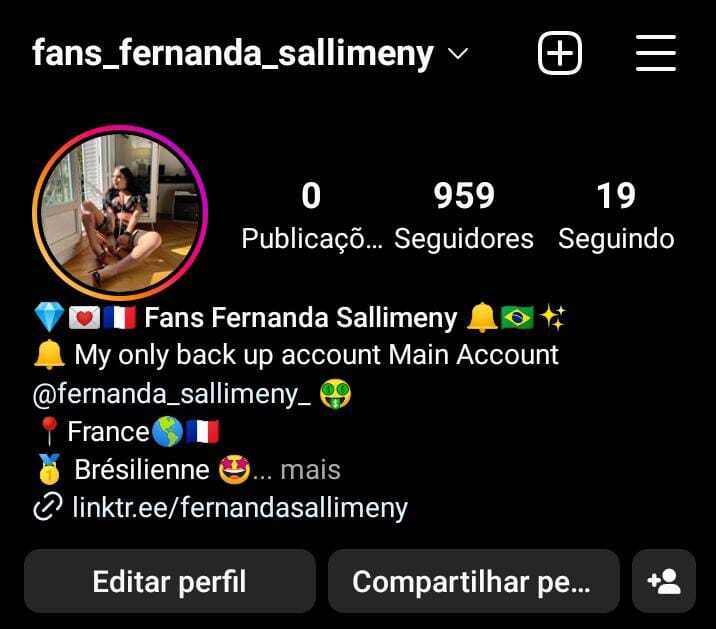Open the linktr.ee/fernandasallimeny link
Screen dimensions: 716x629
click(240, 507)
